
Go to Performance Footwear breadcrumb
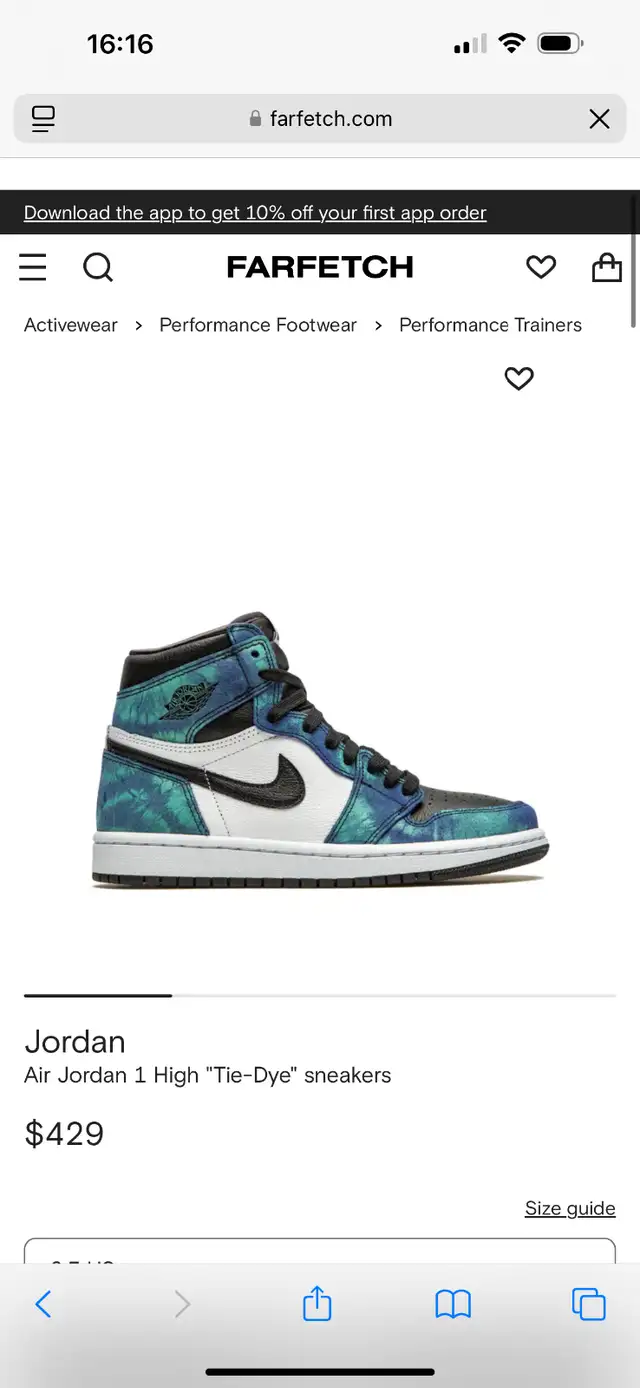(258, 325)
